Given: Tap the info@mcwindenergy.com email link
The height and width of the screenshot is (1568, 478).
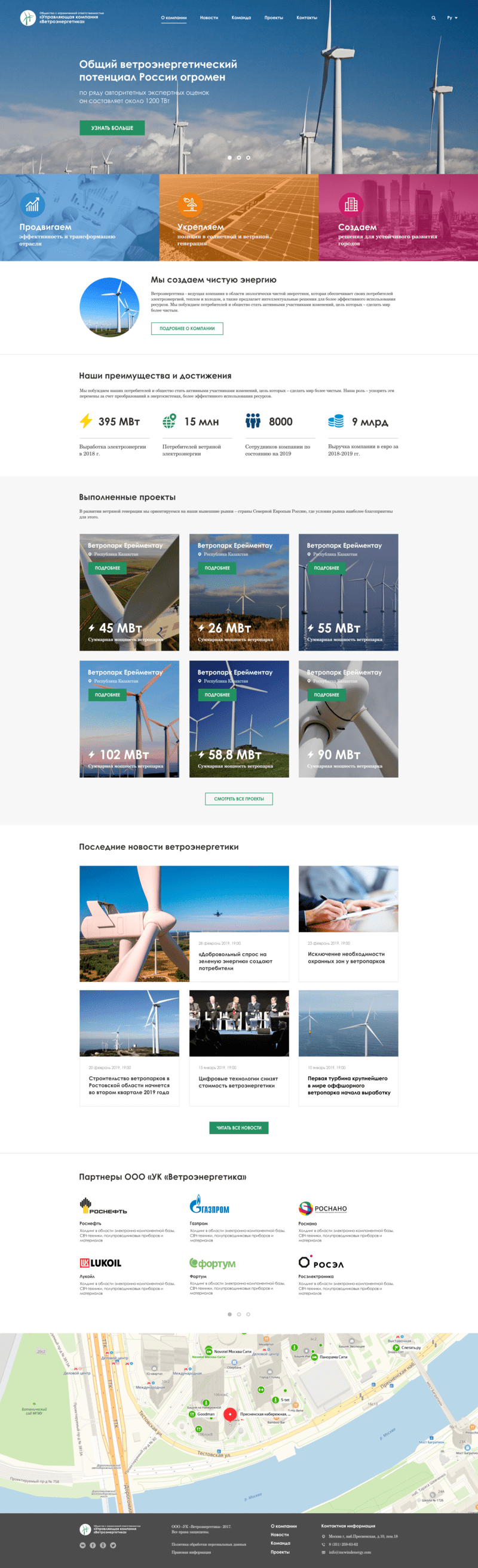Looking at the screenshot, I should click(350, 1552).
